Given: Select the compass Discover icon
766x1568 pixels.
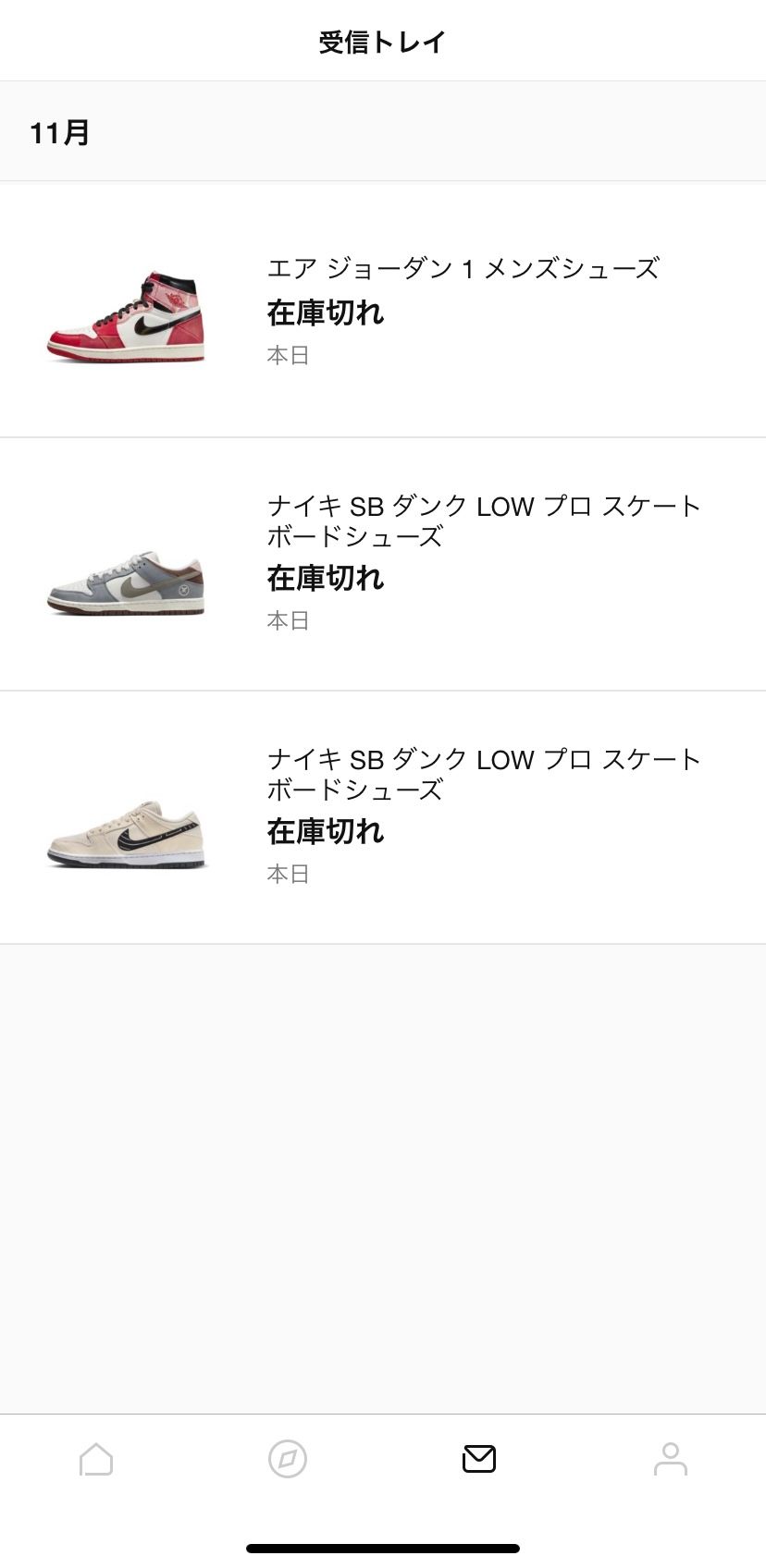Looking at the screenshot, I should click(287, 1459).
